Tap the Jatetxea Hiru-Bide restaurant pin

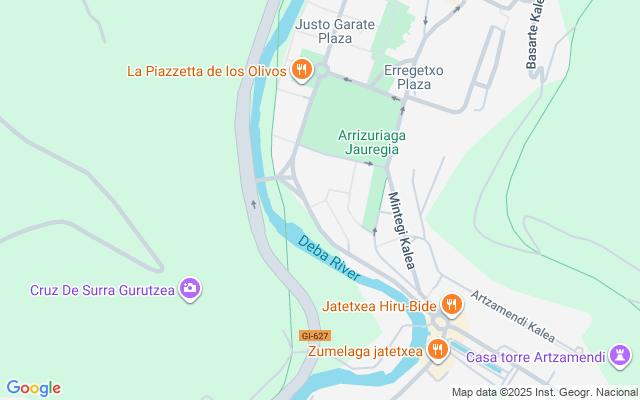(451, 303)
